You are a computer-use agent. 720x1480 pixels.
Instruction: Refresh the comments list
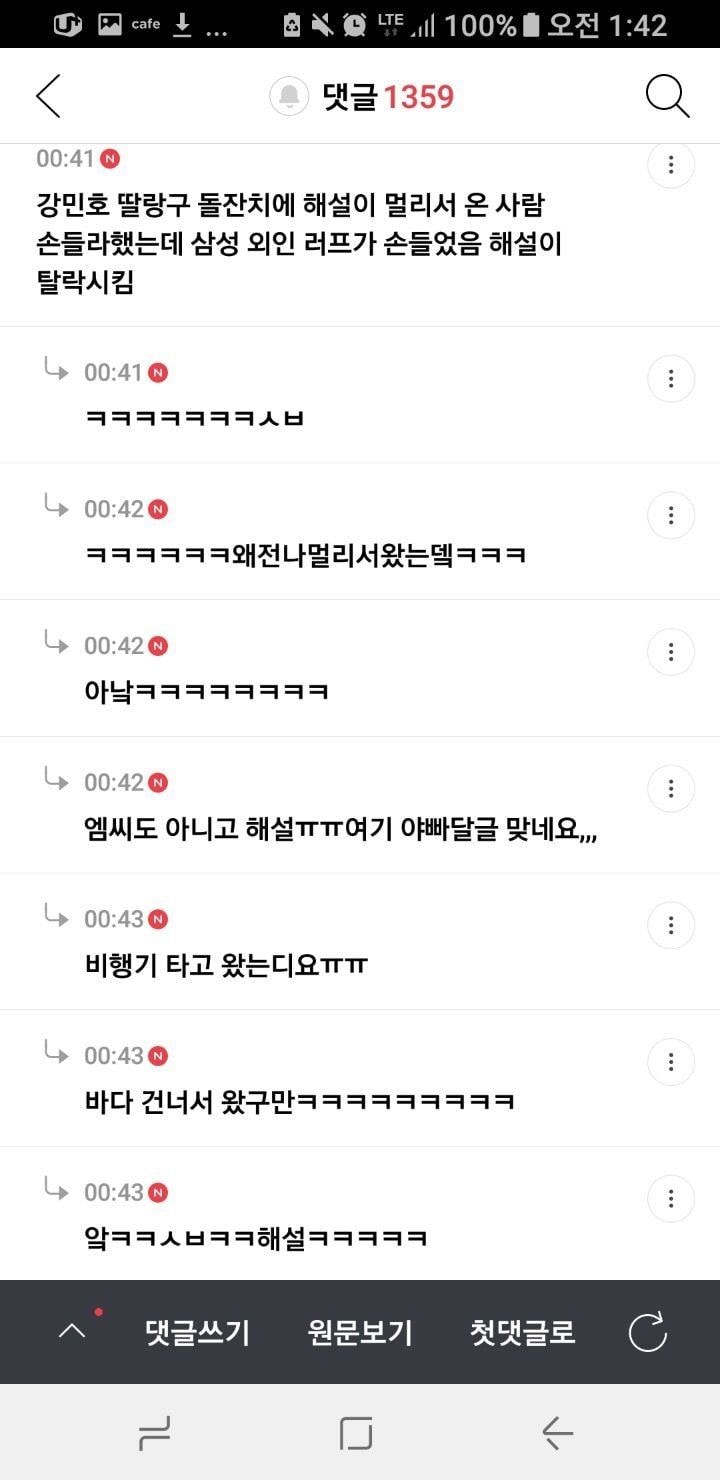[647, 1332]
